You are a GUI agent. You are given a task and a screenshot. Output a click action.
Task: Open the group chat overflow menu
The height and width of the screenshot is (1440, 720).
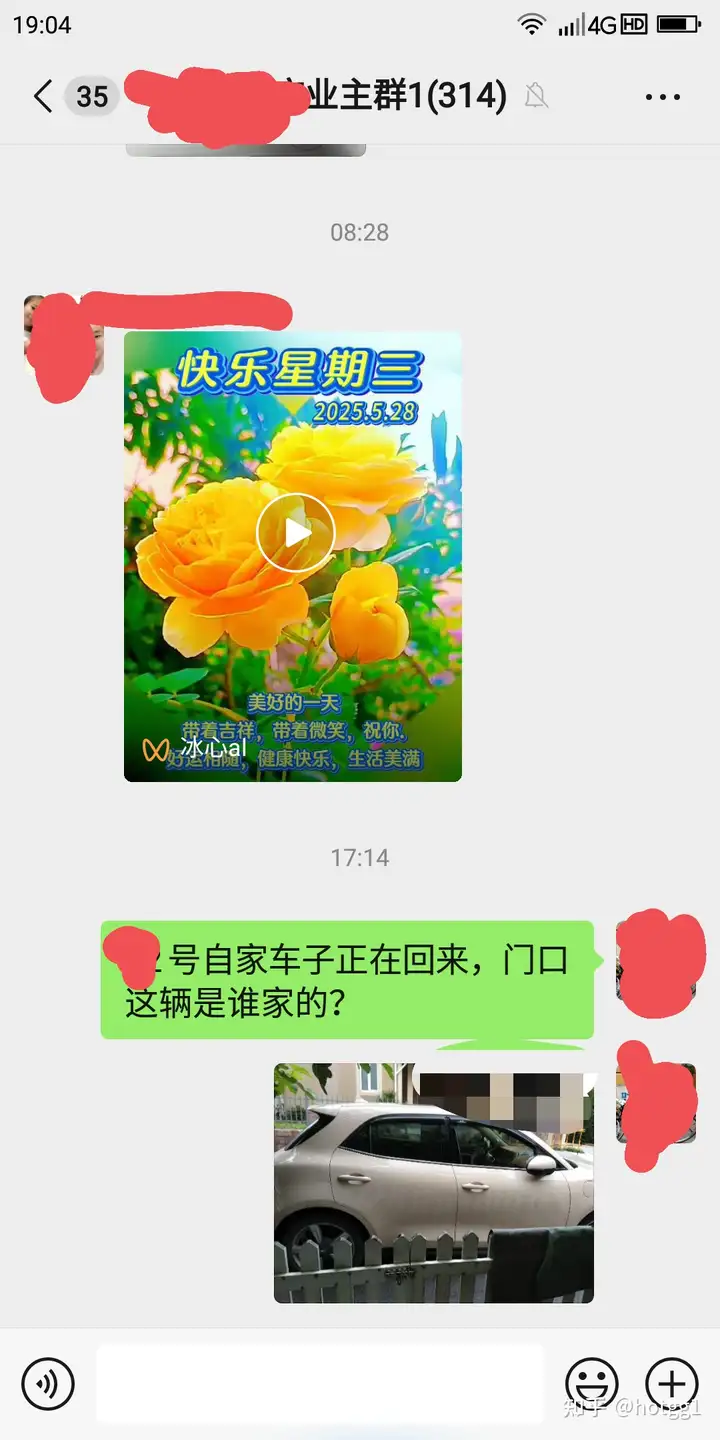662,97
